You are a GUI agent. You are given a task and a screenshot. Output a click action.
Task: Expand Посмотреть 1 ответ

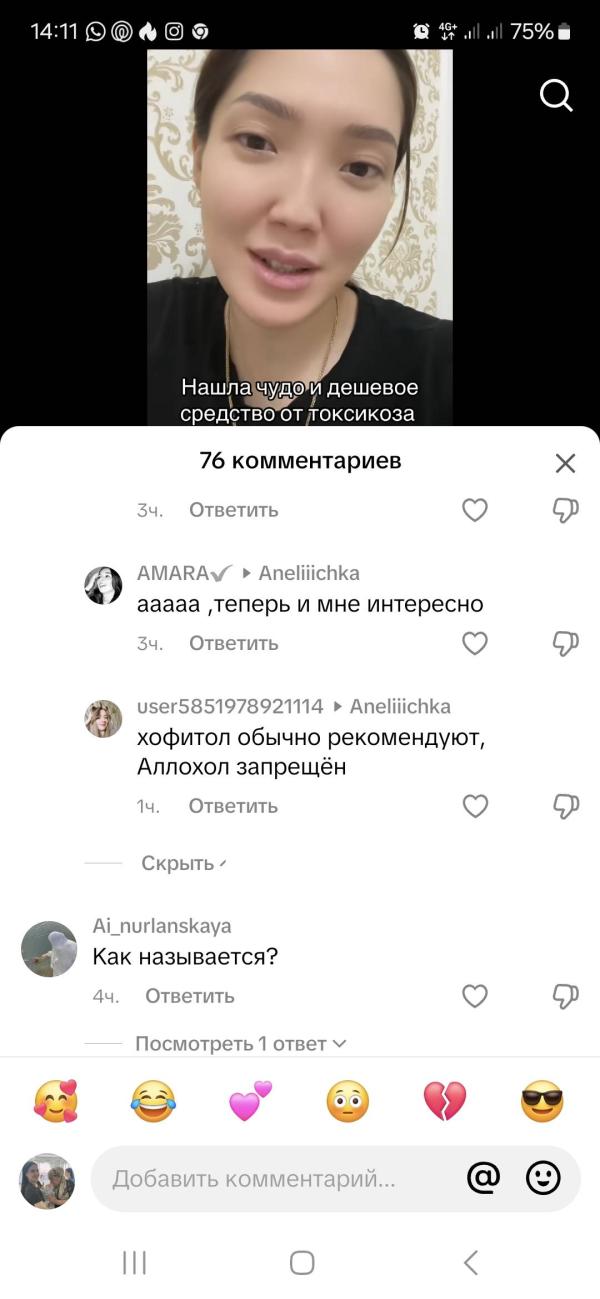tap(240, 1044)
